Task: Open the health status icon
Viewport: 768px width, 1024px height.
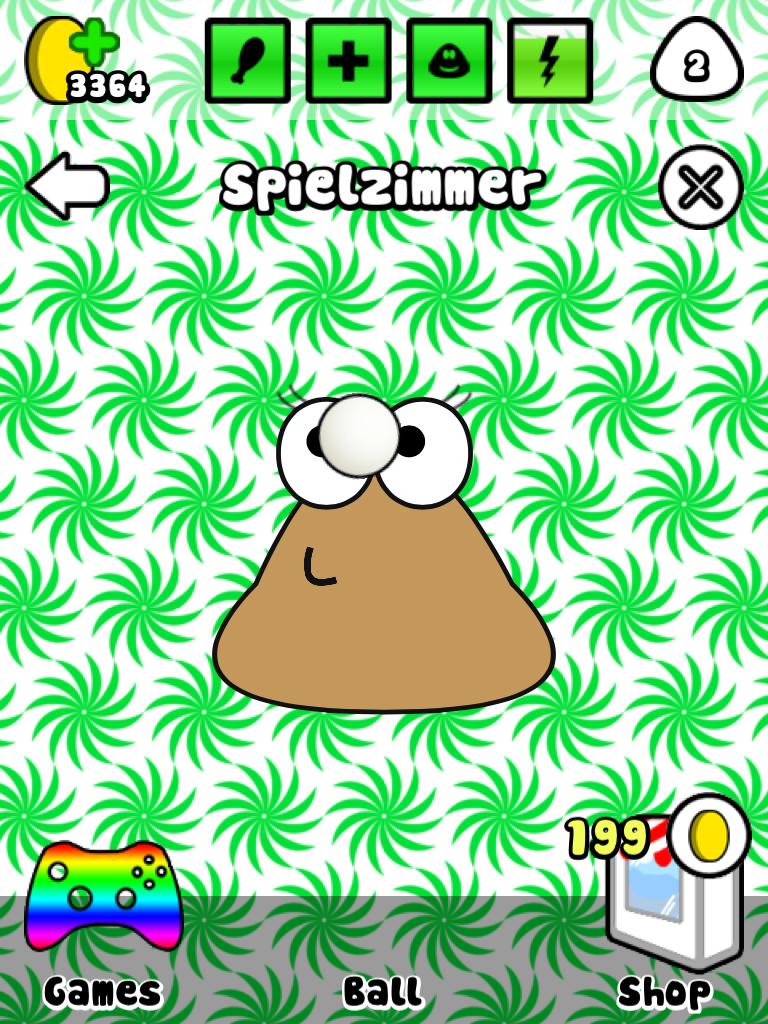Action: pos(348,60)
